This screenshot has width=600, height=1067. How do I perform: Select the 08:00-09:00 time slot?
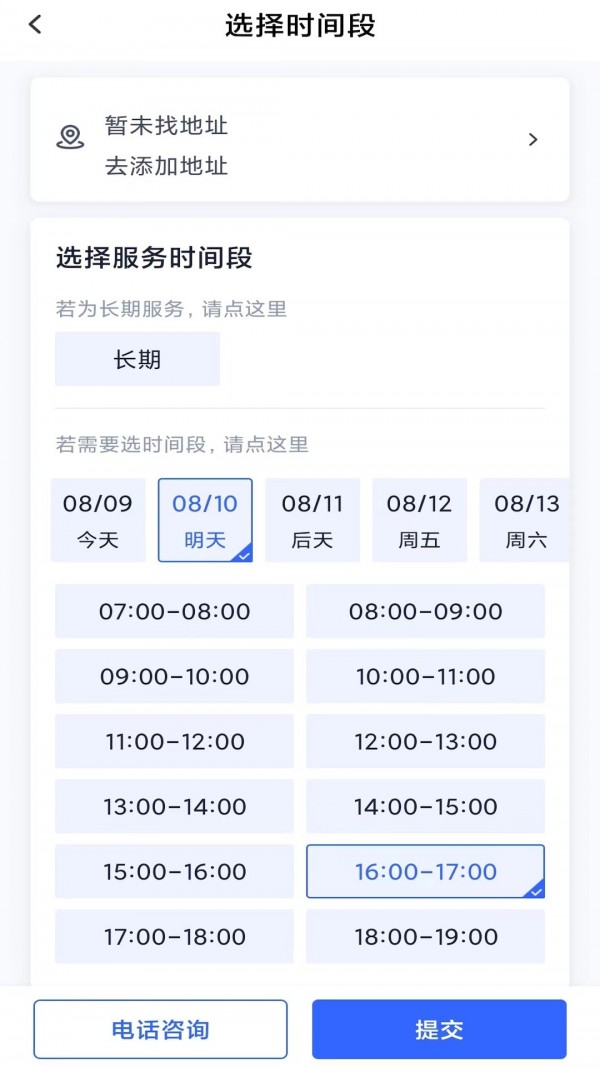pos(425,611)
